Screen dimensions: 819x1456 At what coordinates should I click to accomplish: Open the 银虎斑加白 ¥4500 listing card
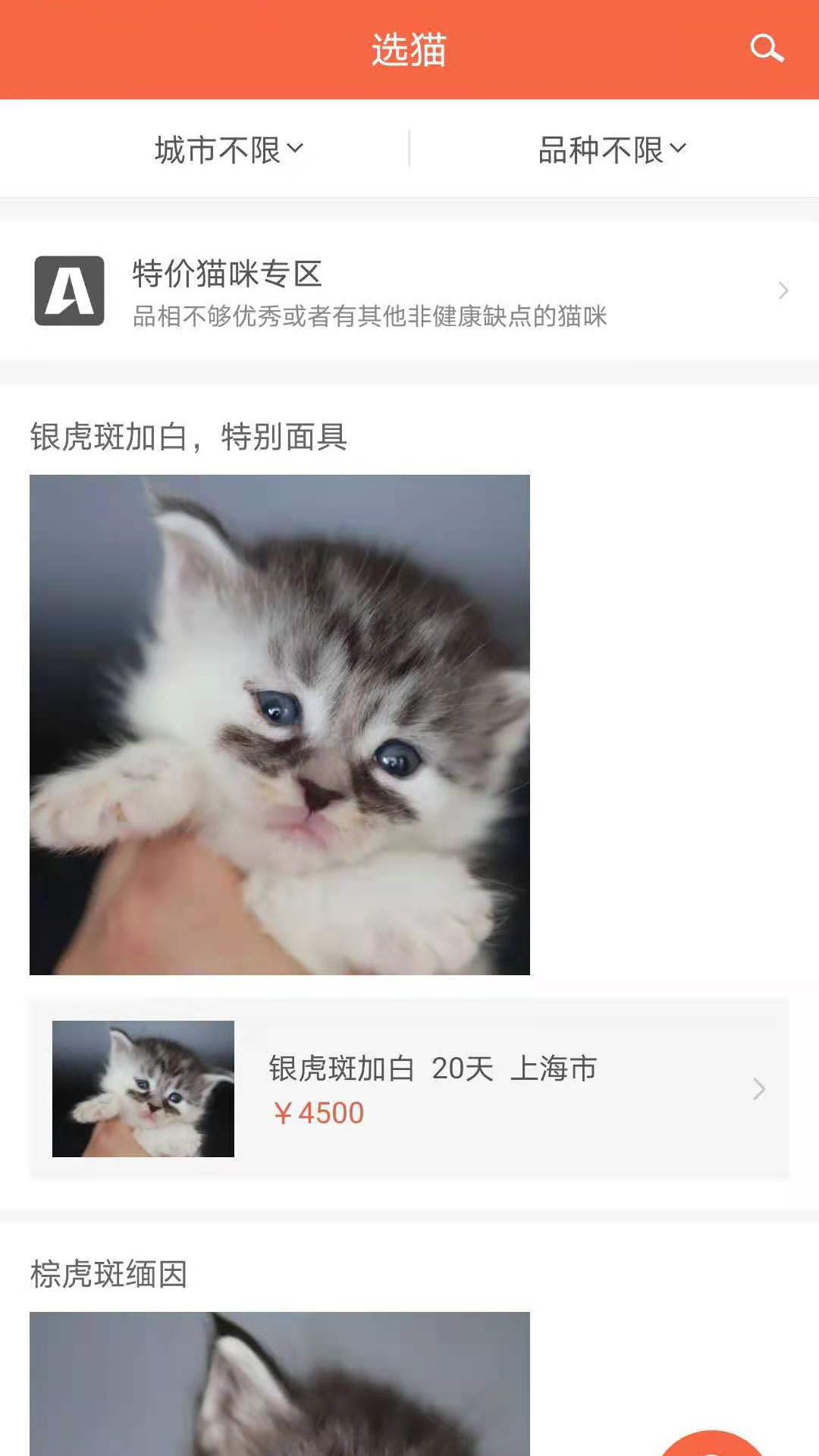(409, 1089)
